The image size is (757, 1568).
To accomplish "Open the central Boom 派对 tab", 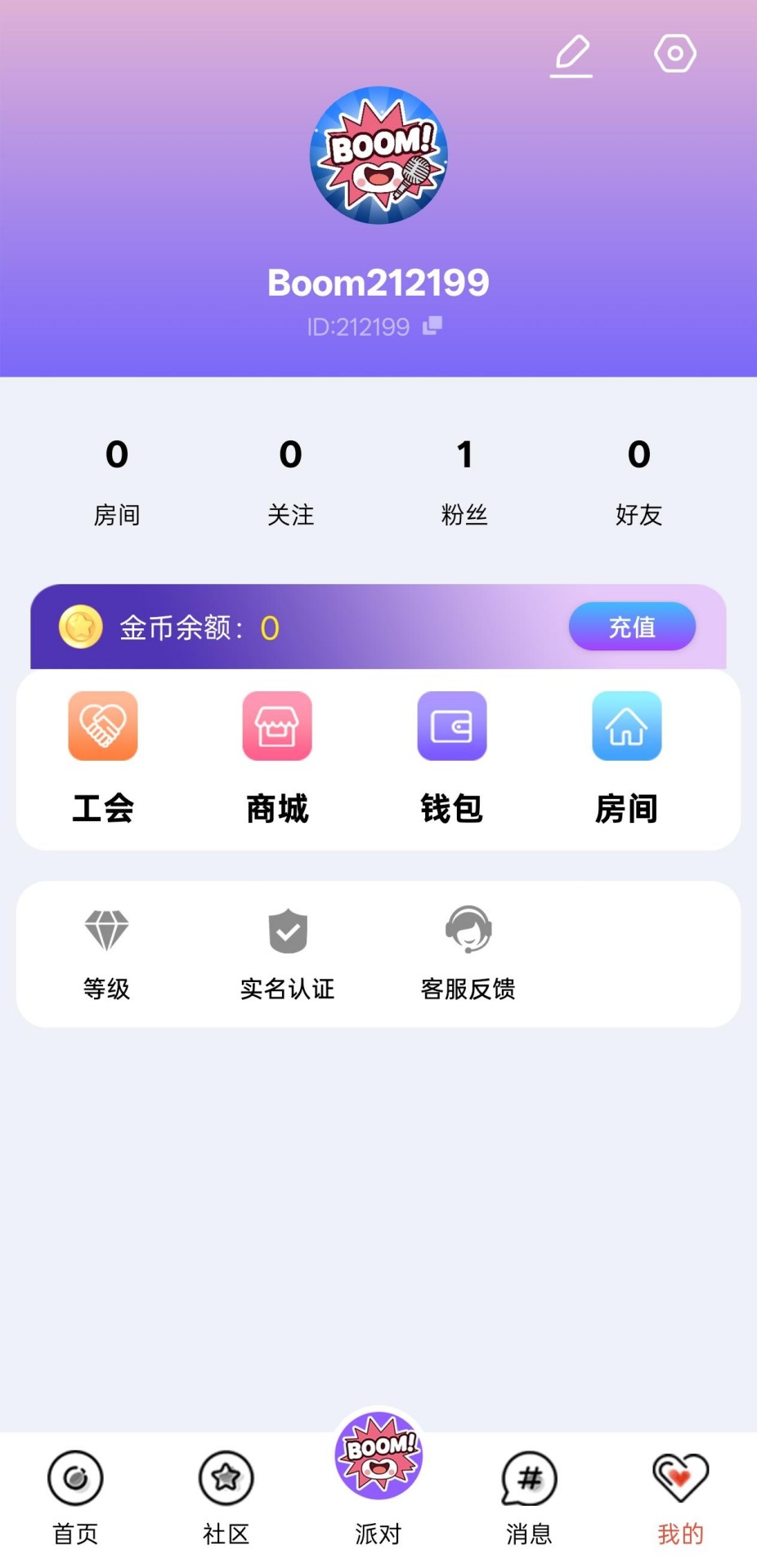I will pyautogui.click(x=377, y=1462).
